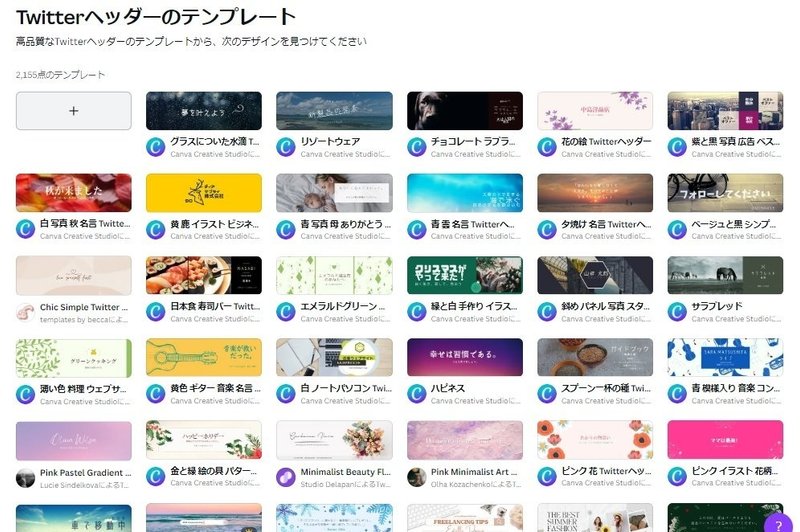Select the チョコレート ラブラ template
The width and height of the screenshot is (800, 532).
(x=465, y=111)
